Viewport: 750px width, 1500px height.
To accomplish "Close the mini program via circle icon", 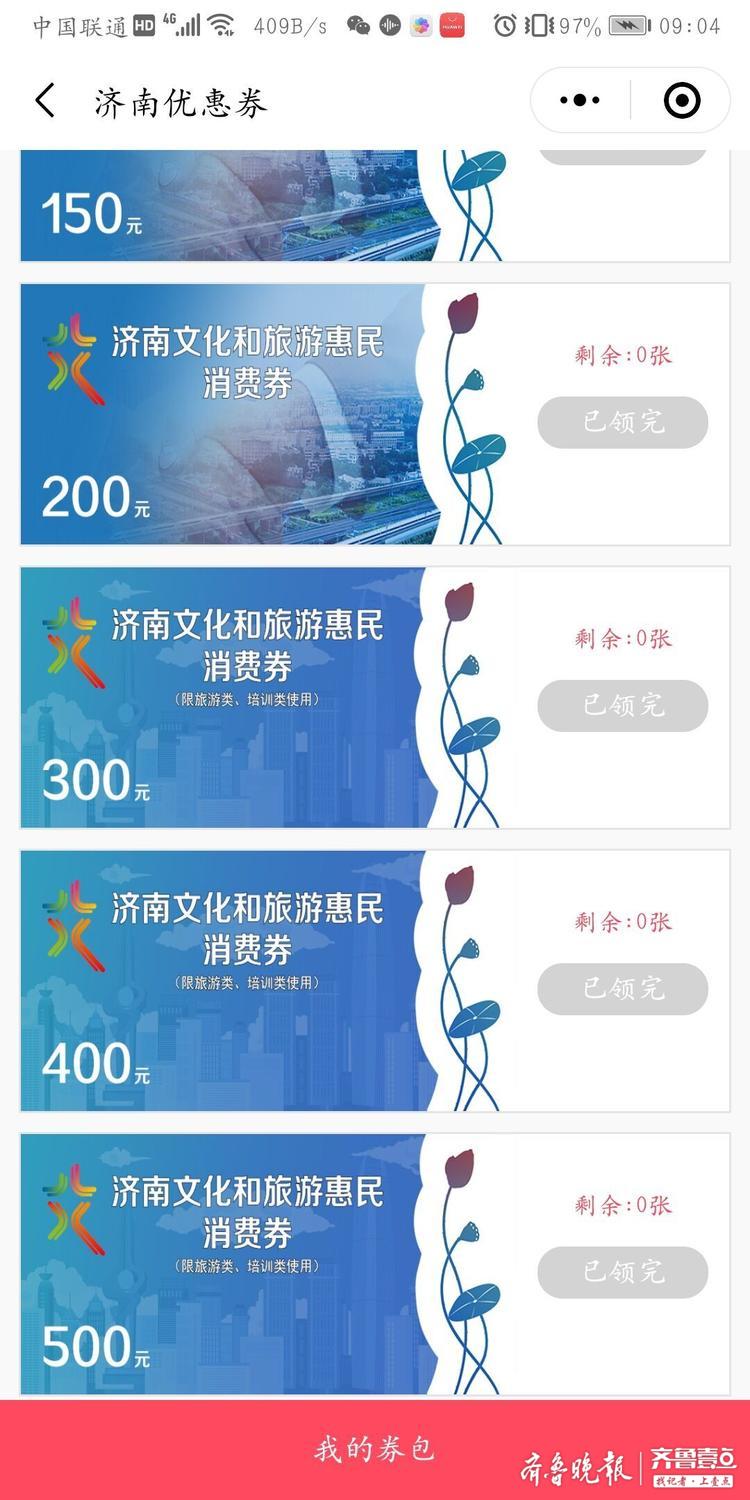I will (x=682, y=100).
